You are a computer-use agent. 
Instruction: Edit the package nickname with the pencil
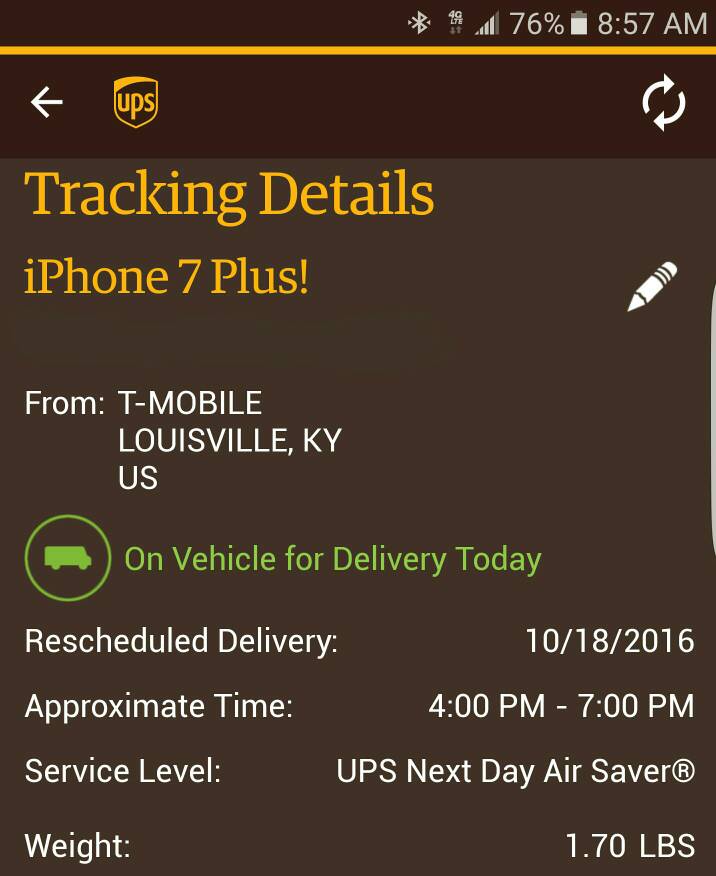pyautogui.click(x=652, y=286)
